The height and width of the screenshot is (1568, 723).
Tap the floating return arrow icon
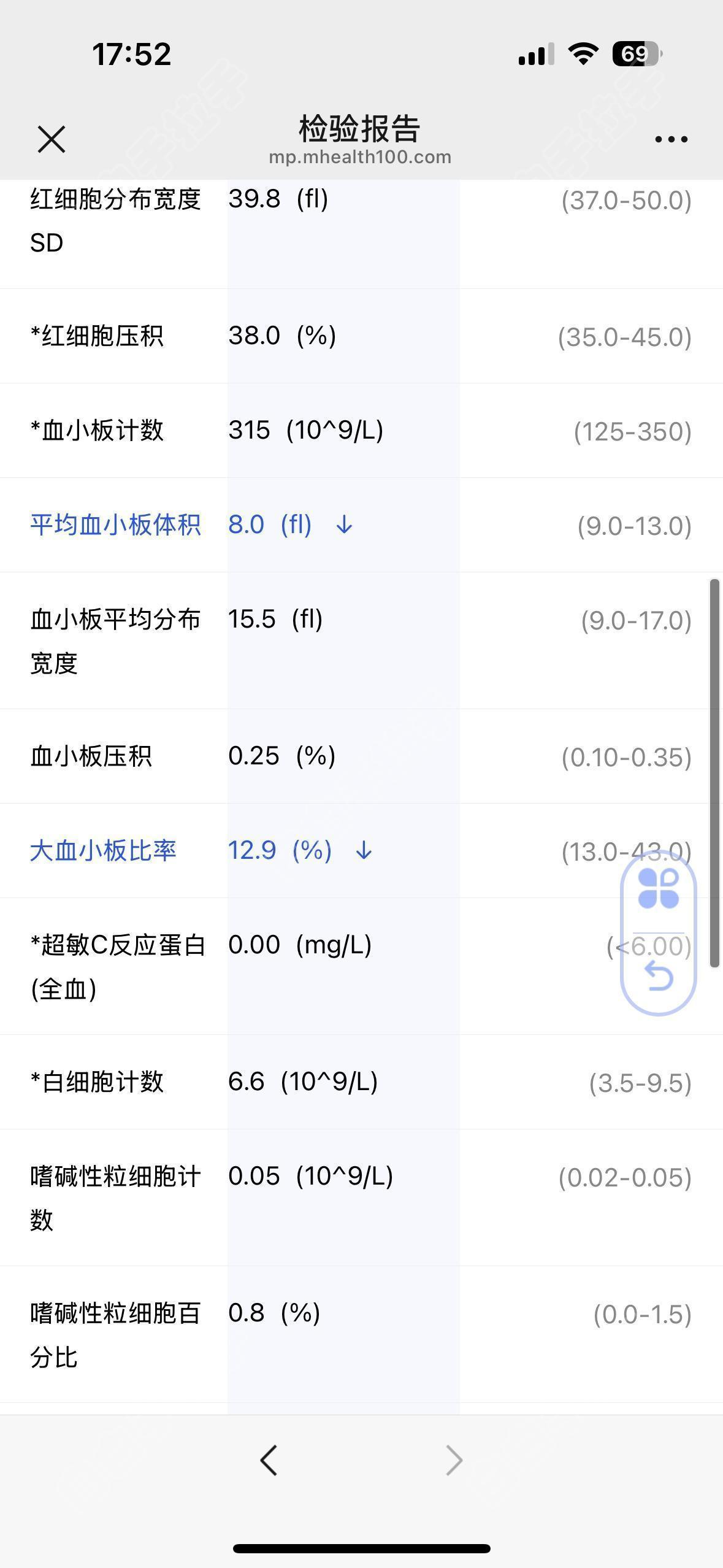coord(659,976)
